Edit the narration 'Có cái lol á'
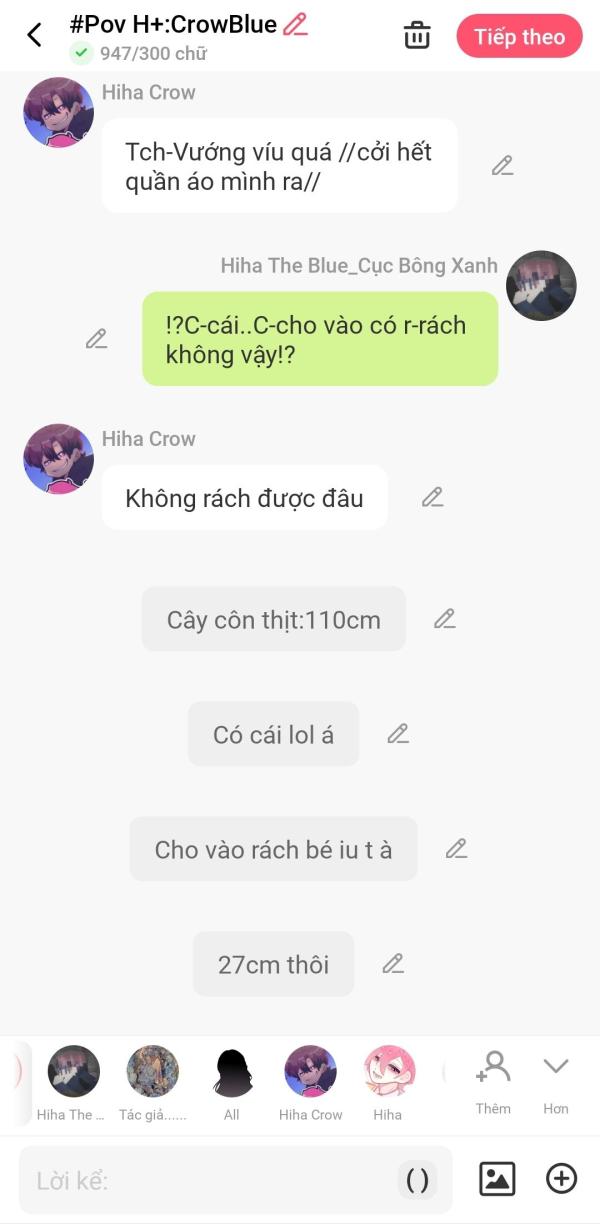This screenshot has height=1224, width=600. [398, 734]
